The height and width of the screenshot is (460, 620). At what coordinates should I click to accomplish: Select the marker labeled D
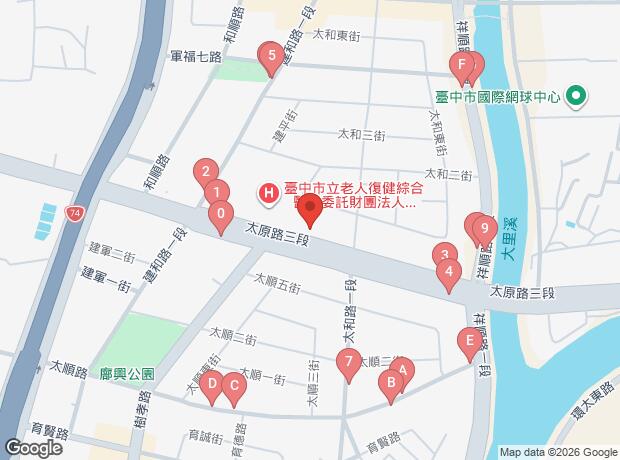click(211, 384)
